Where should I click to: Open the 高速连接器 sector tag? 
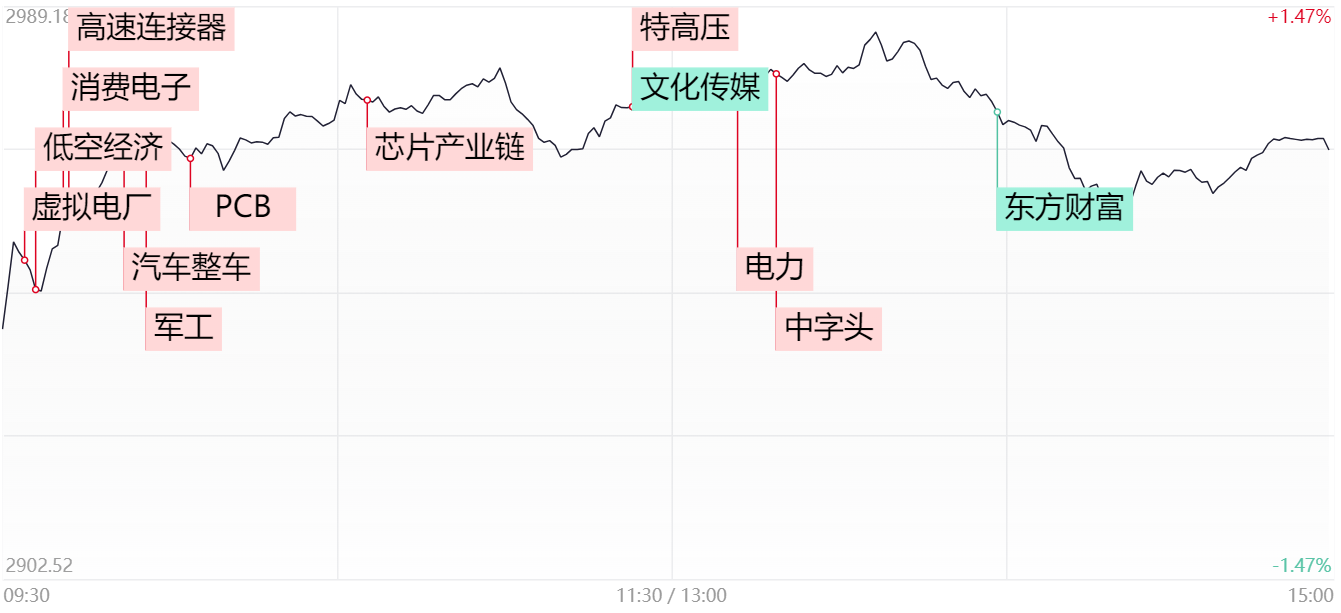[x=151, y=28]
